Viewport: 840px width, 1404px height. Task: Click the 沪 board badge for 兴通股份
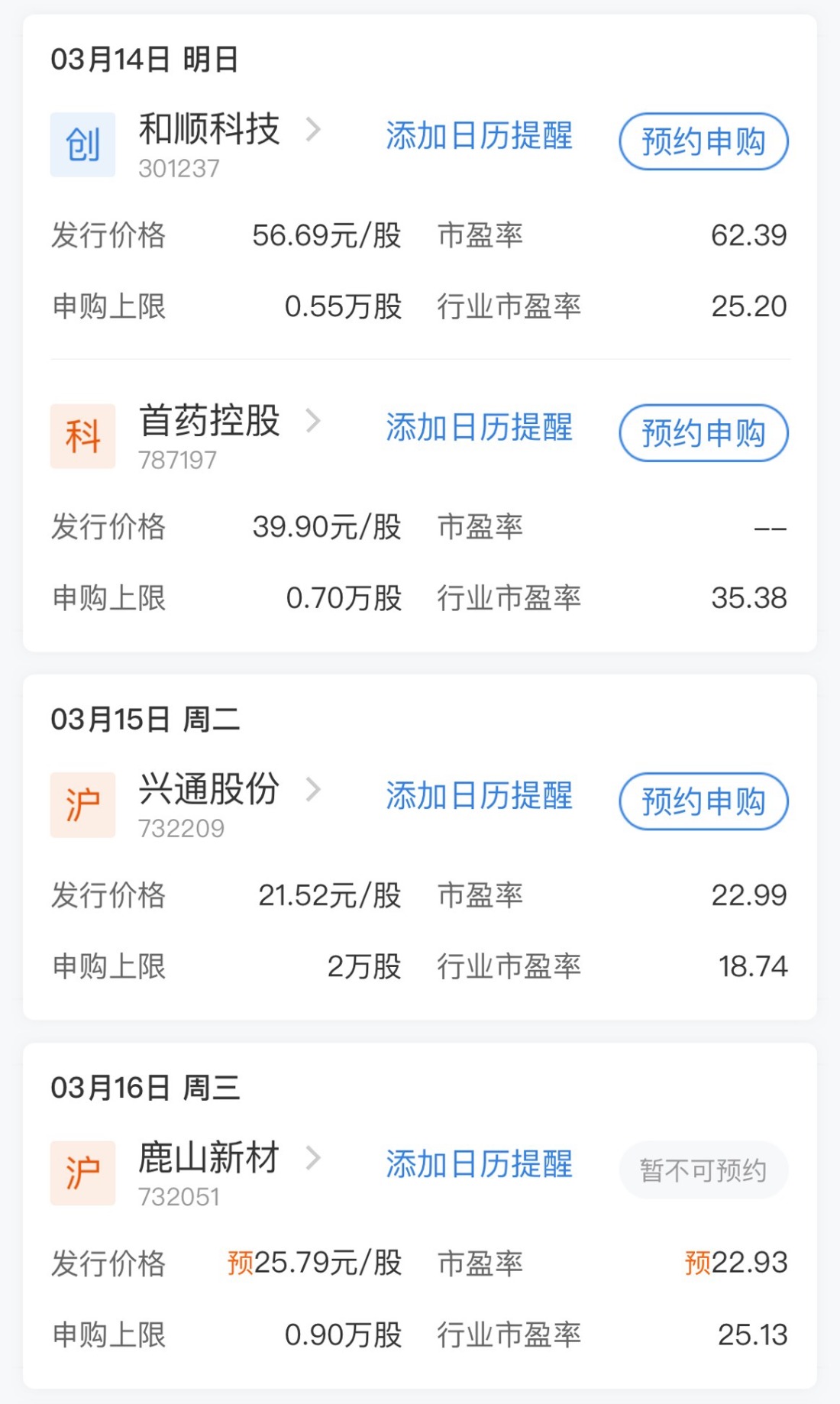coord(82,801)
